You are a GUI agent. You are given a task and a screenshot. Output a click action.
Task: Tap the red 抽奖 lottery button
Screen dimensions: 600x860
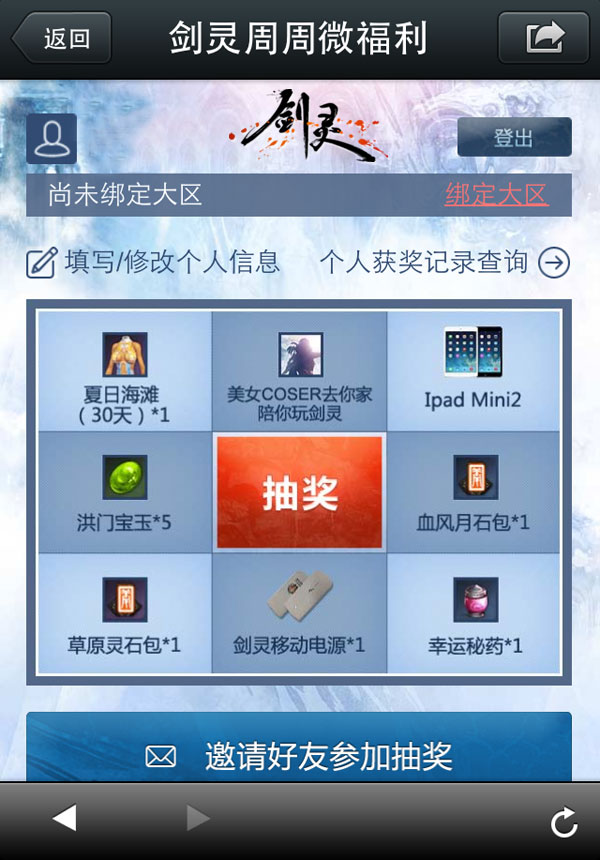coord(300,492)
